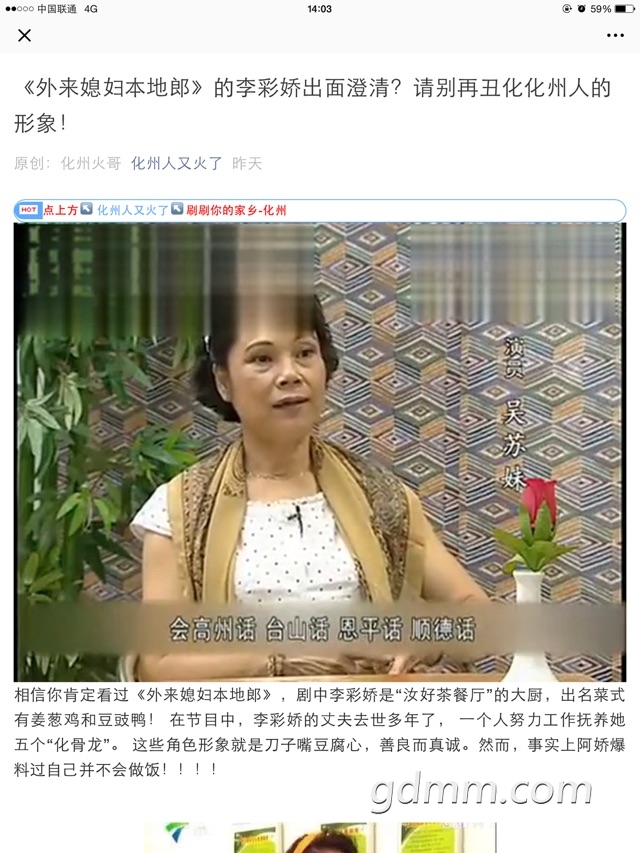Screen dimensions: 640x853
Task: Open the 化州人又火了 account link
Action: (176, 163)
